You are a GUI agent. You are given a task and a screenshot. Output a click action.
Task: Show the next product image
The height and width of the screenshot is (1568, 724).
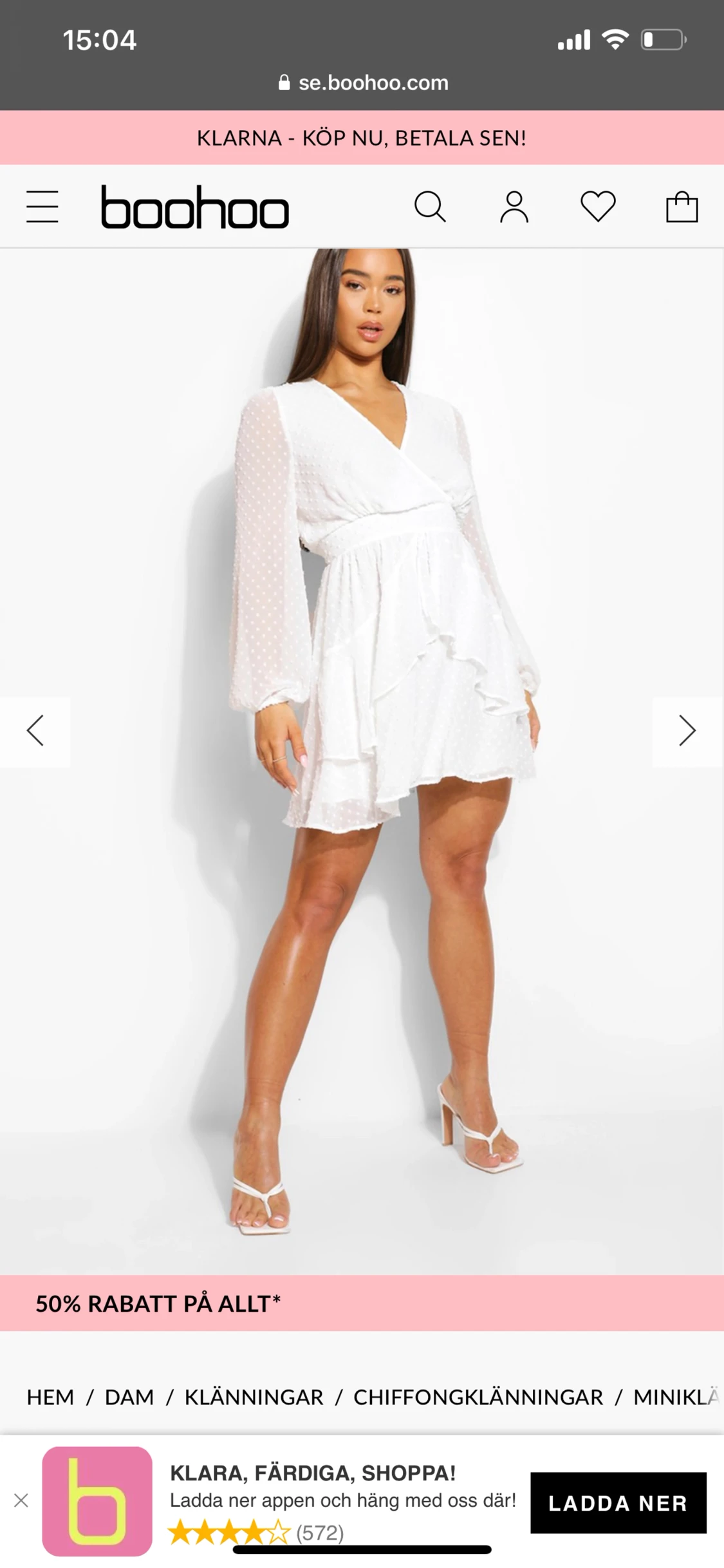click(x=687, y=731)
